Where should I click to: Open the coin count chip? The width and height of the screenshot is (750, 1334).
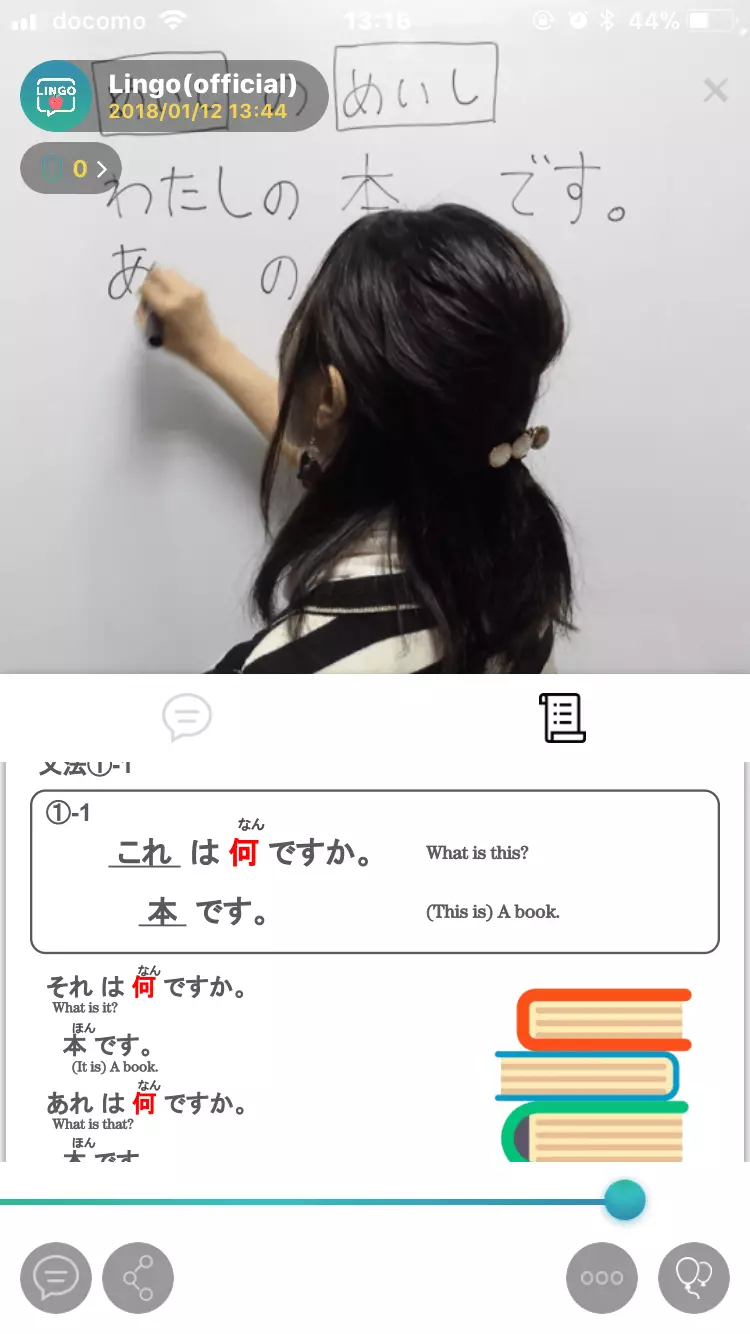click(71, 169)
